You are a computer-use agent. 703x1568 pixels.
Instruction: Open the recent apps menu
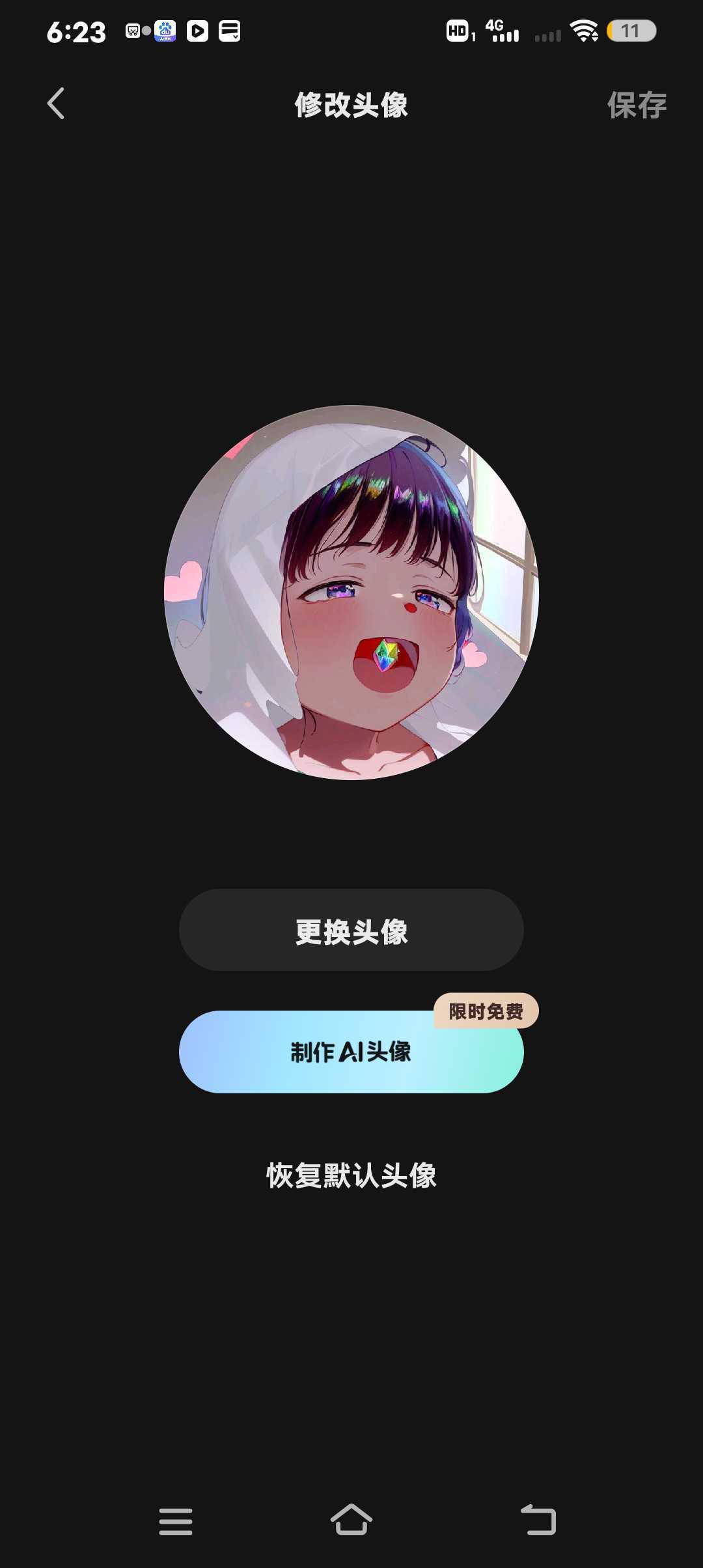pyautogui.click(x=176, y=1521)
